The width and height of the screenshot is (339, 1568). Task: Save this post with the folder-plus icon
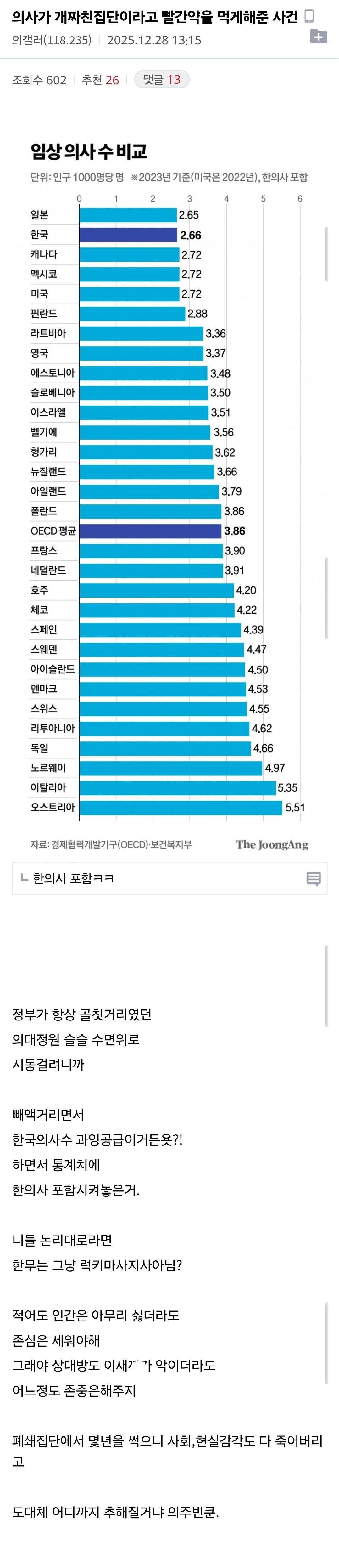[x=318, y=37]
